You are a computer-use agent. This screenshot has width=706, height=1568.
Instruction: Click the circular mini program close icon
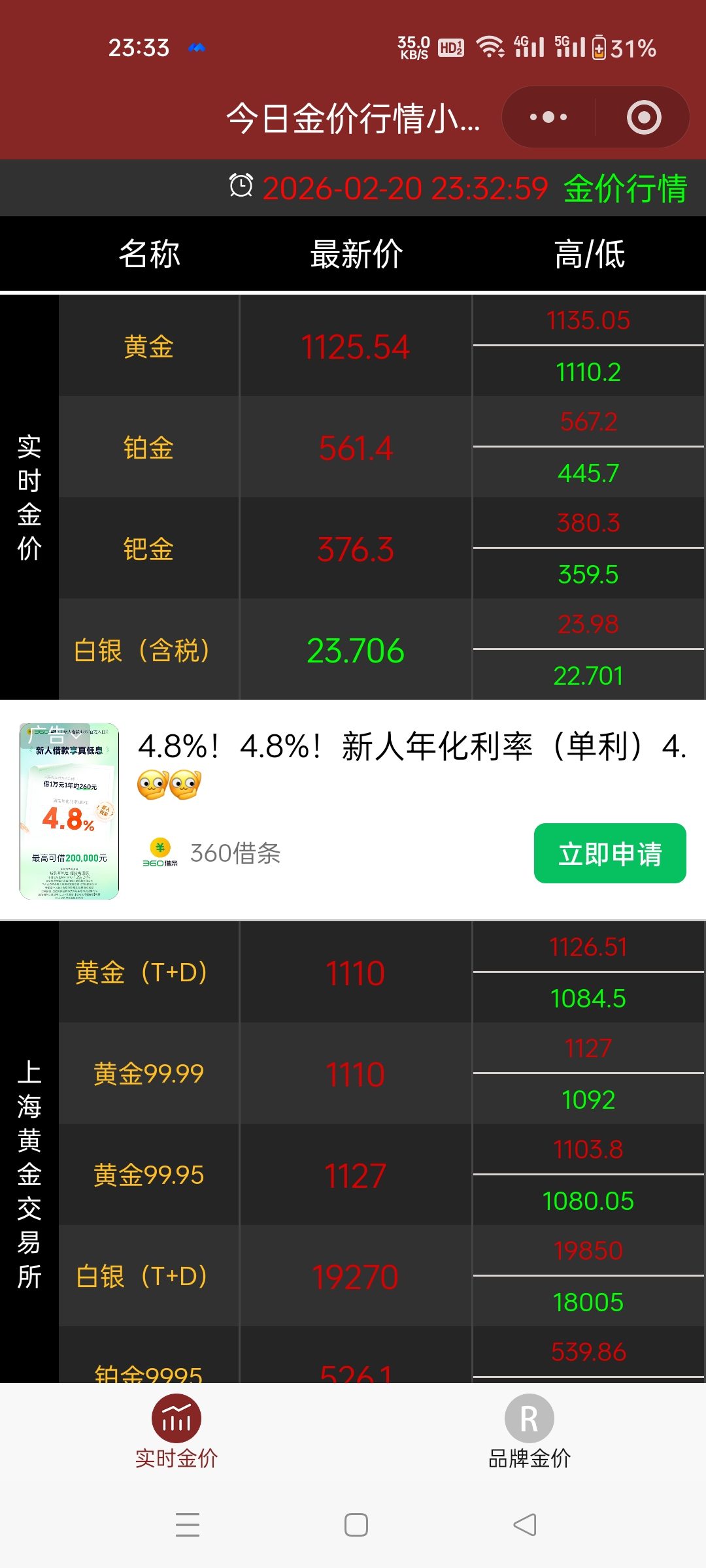tap(643, 118)
